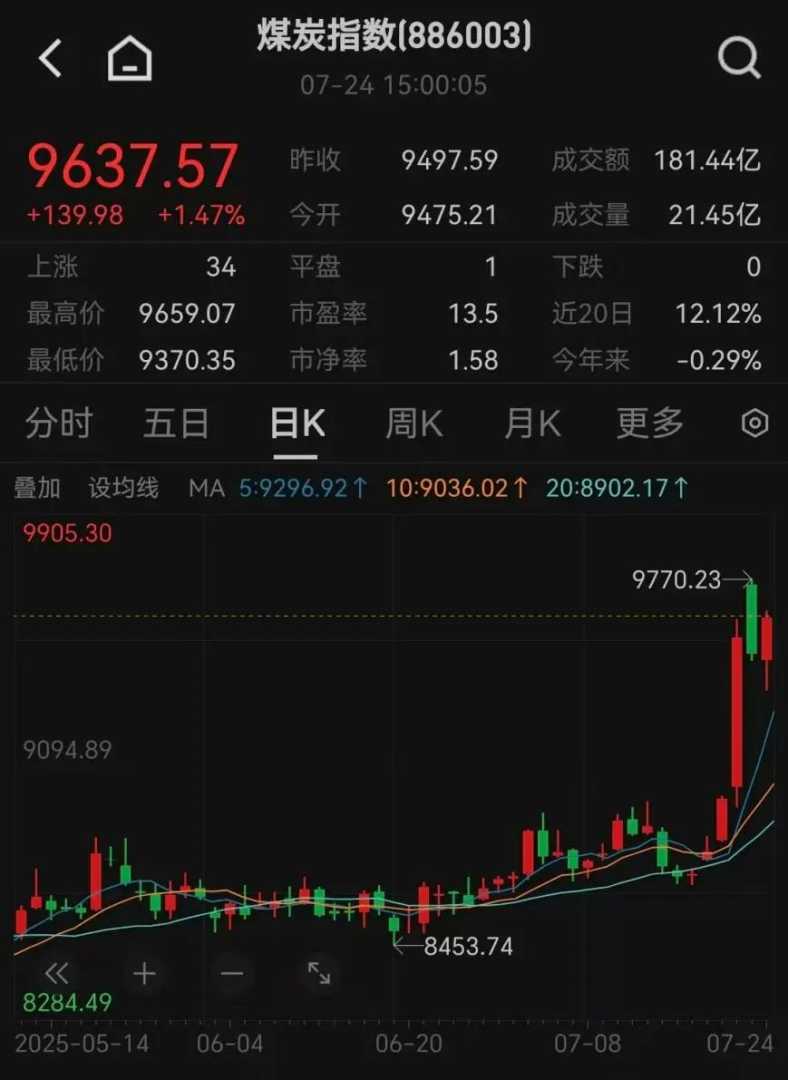Zoom out the K-line chart with minus
Screen dimensions: 788x1080
(231, 973)
